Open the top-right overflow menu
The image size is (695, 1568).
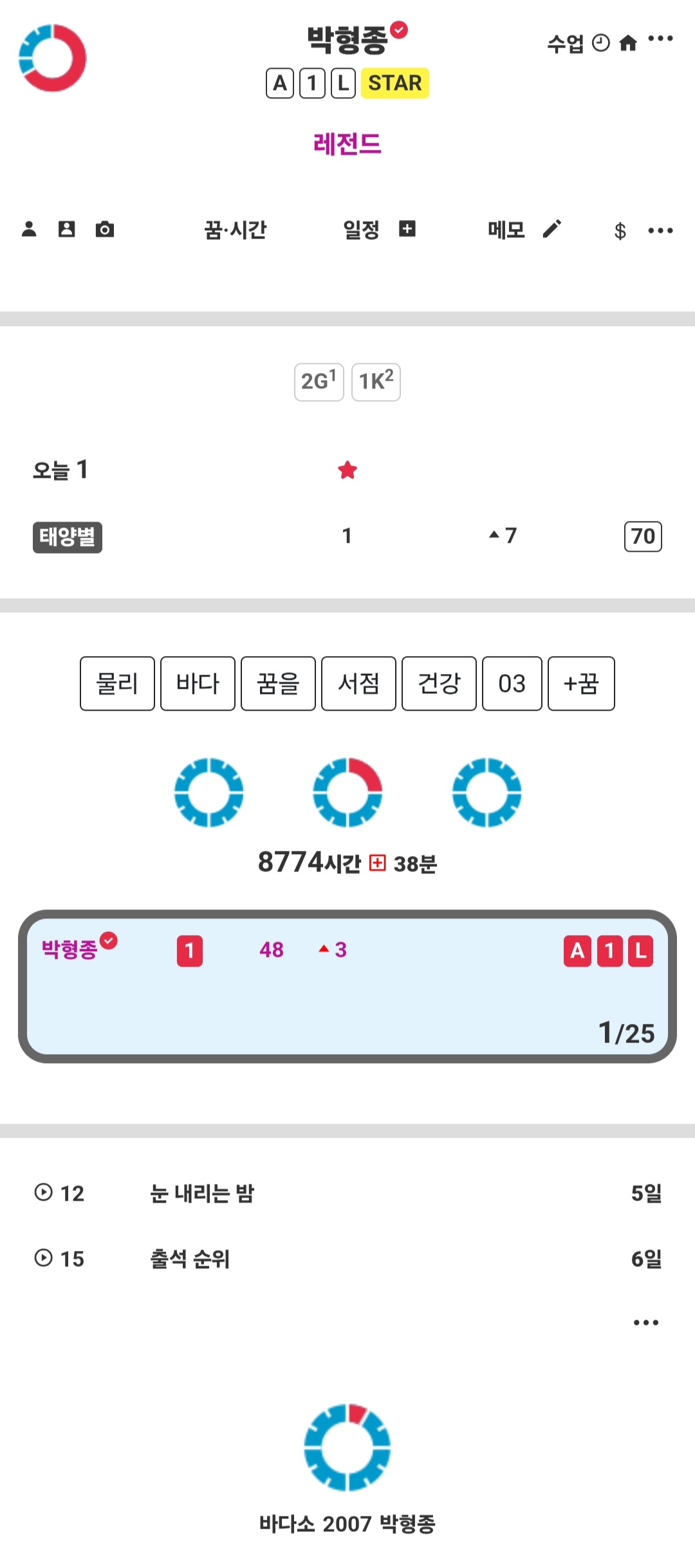pyautogui.click(x=660, y=39)
